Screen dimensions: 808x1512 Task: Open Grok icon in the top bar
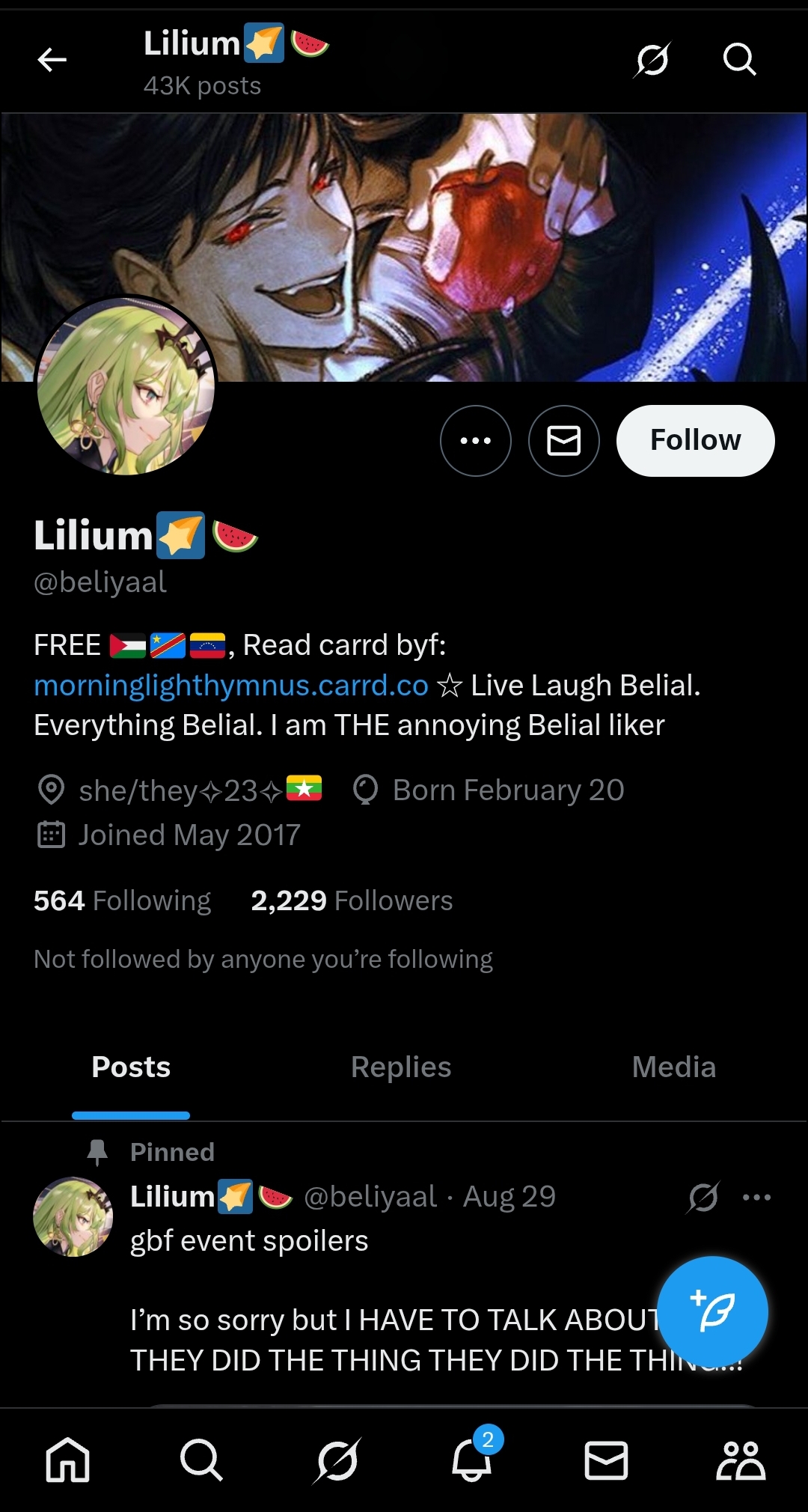pos(652,60)
